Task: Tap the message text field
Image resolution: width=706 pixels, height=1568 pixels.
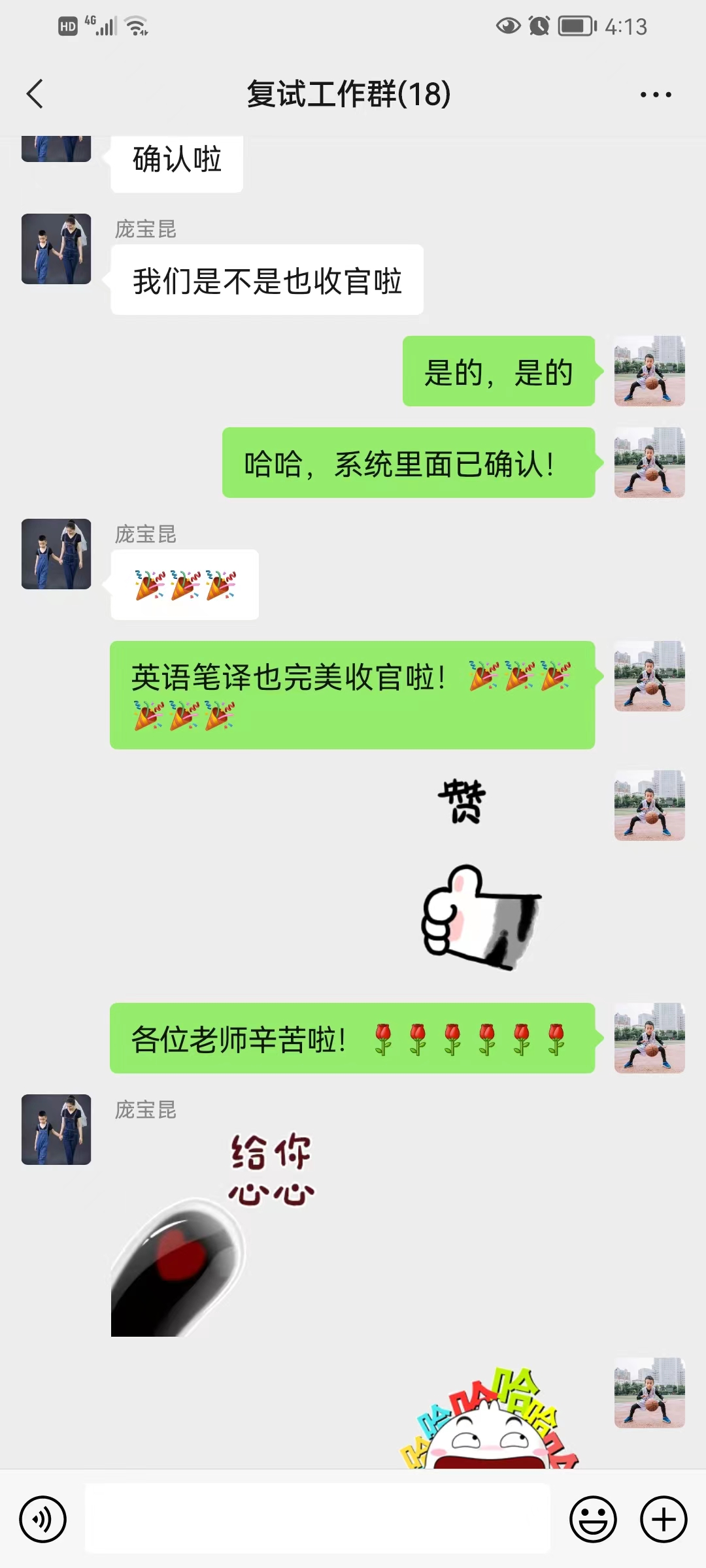Action: coord(317,1519)
